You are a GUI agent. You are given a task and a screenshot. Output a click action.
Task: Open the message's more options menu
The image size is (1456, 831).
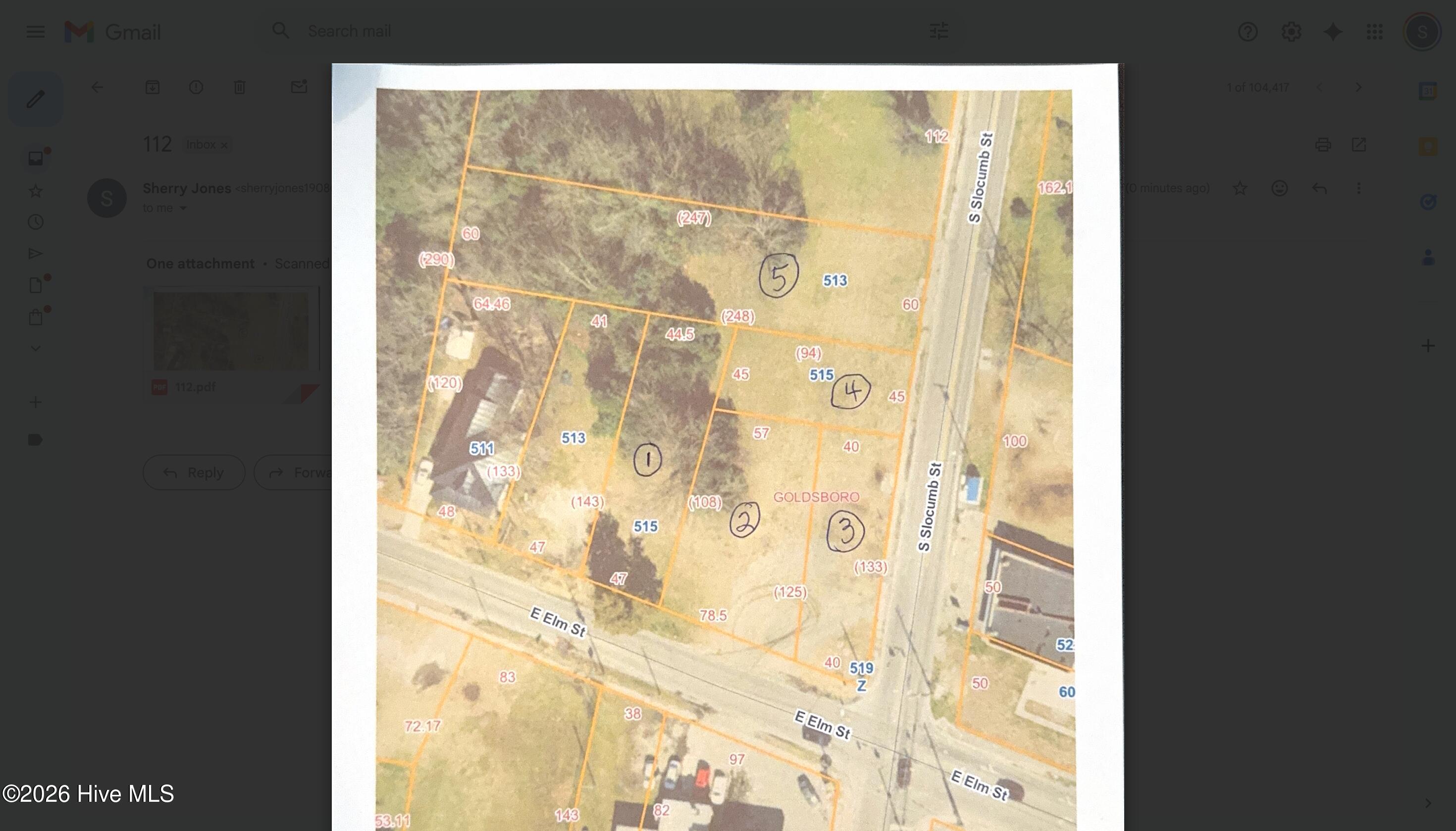pos(1359,188)
